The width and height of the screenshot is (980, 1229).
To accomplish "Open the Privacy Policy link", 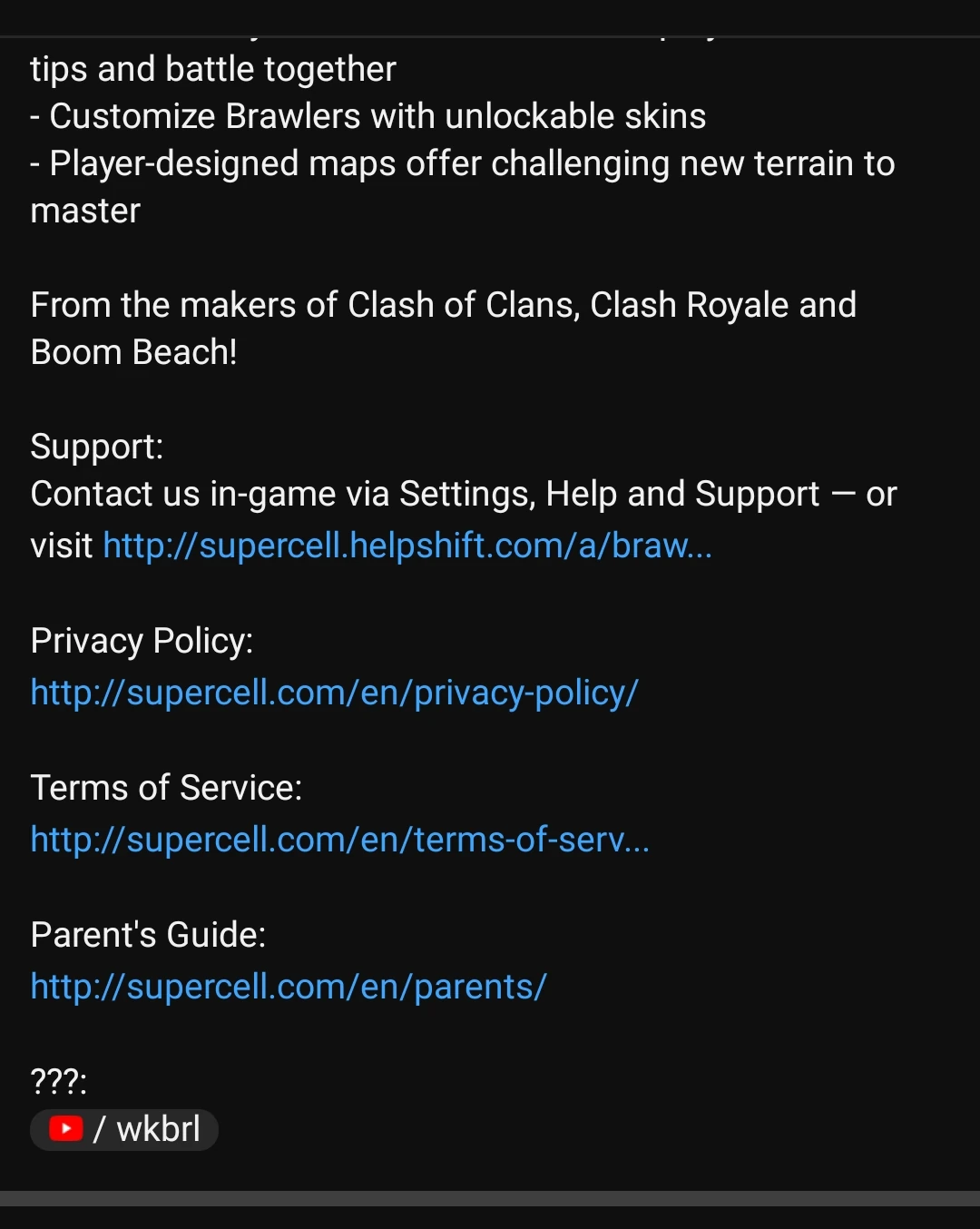I will point(335,693).
